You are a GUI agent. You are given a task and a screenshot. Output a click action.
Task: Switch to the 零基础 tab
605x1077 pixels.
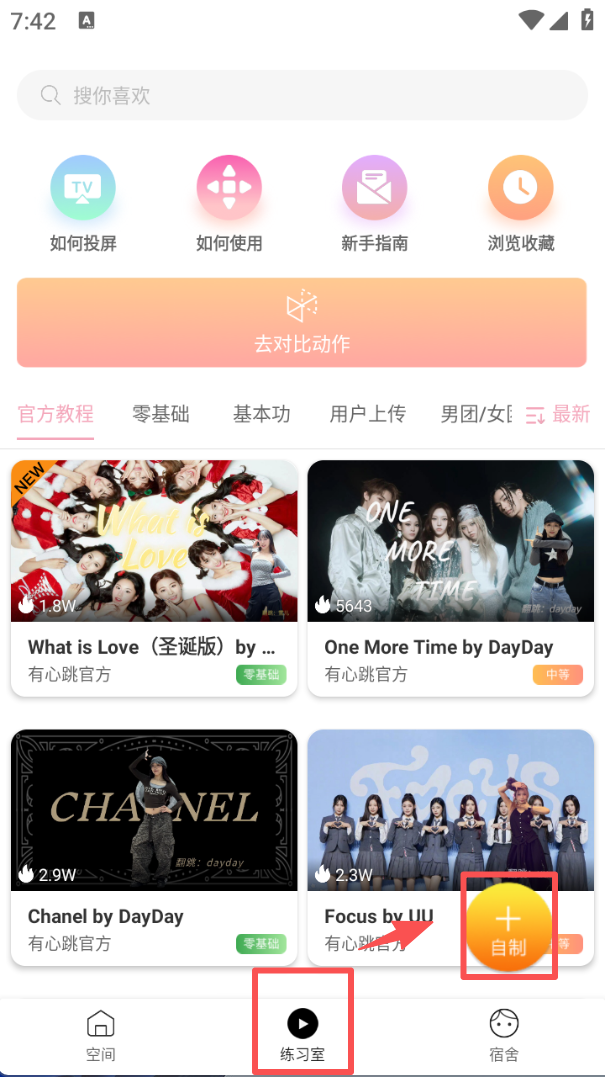point(161,414)
